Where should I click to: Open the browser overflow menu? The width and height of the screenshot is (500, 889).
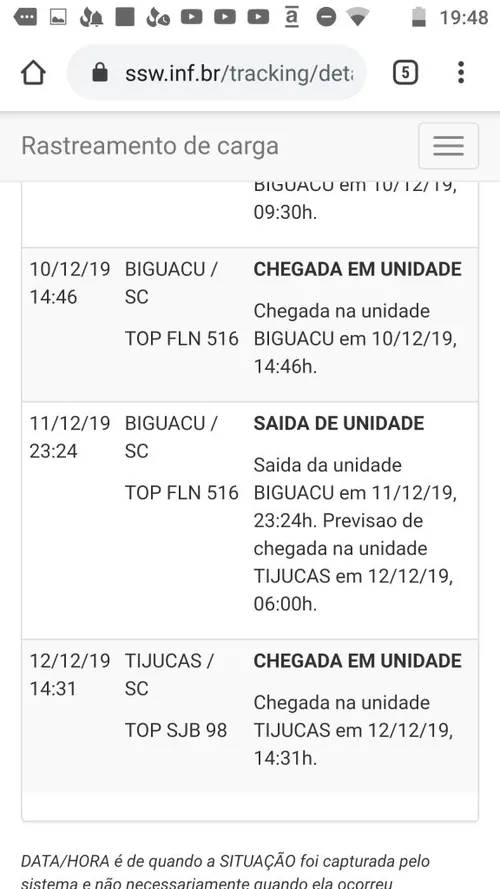[461, 73]
